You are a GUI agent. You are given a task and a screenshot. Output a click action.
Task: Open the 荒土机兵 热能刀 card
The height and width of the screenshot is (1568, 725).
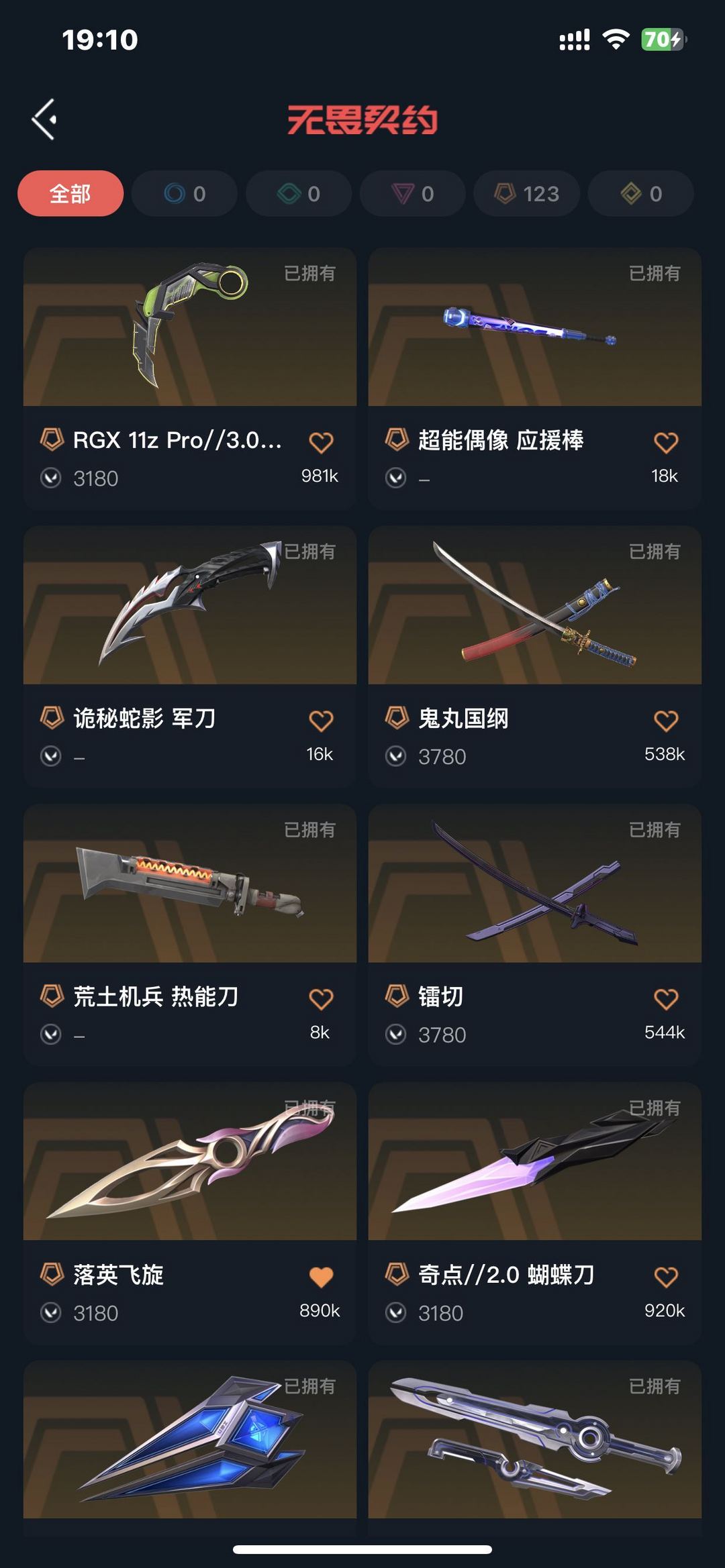pyautogui.click(x=190, y=935)
